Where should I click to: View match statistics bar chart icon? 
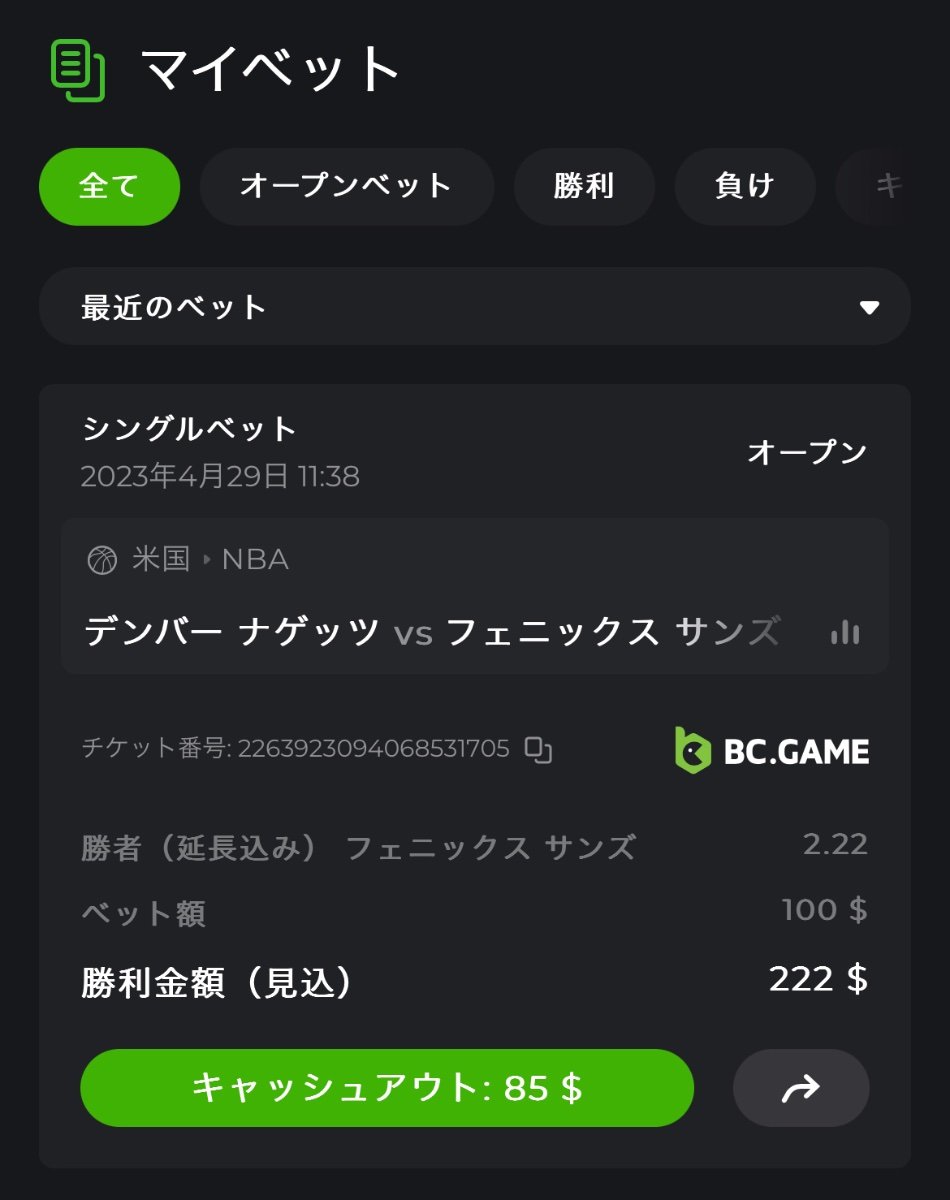(x=845, y=632)
